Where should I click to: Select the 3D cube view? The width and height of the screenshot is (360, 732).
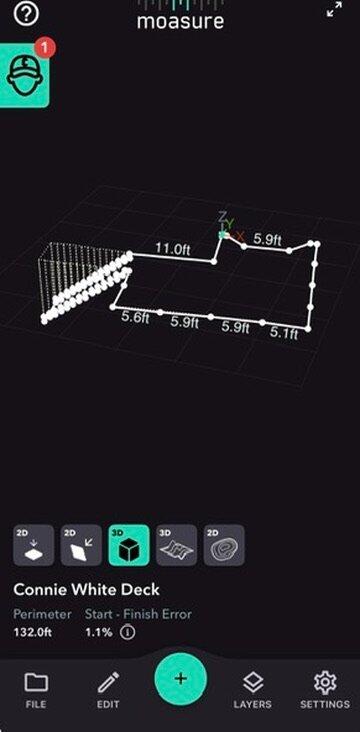click(x=129, y=545)
